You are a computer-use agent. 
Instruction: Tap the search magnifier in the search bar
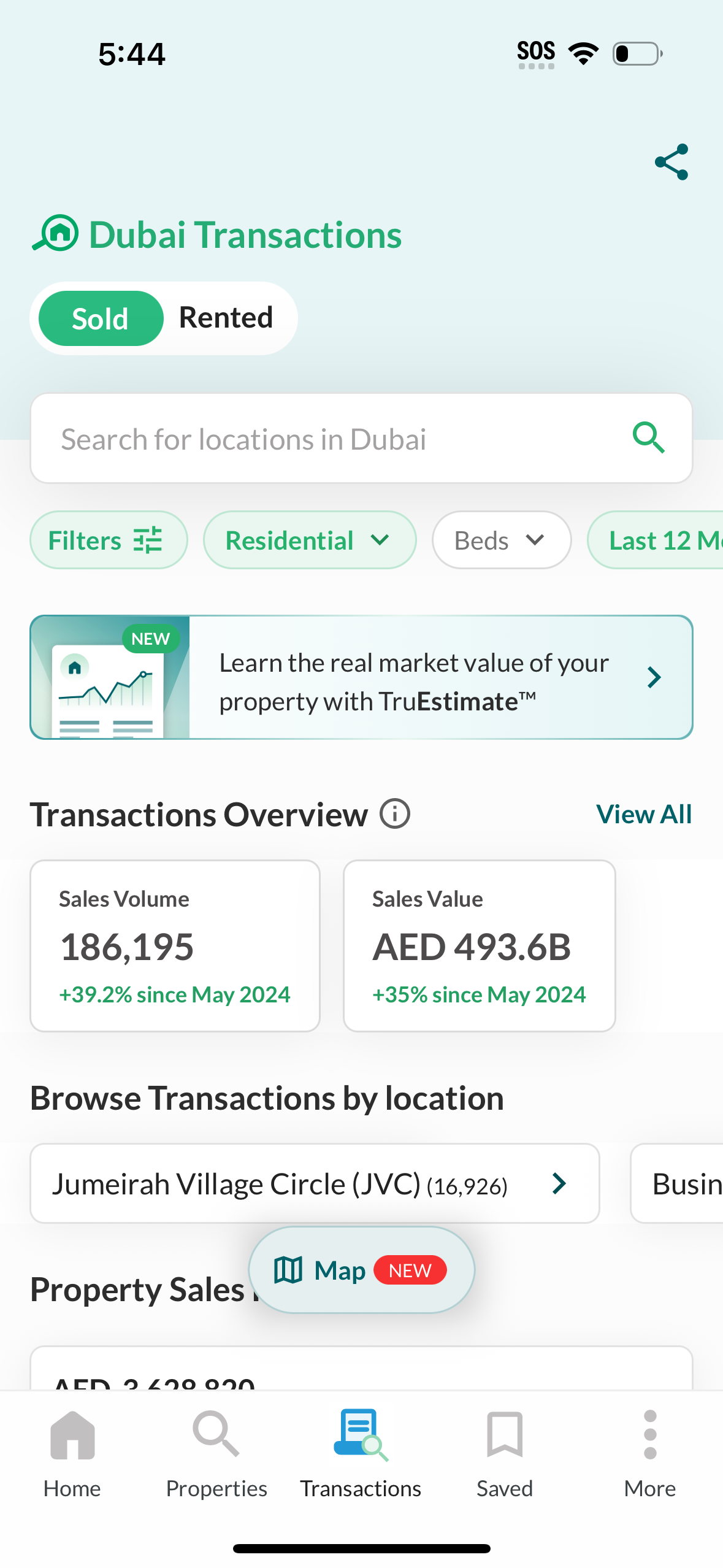(x=648, y=438)
